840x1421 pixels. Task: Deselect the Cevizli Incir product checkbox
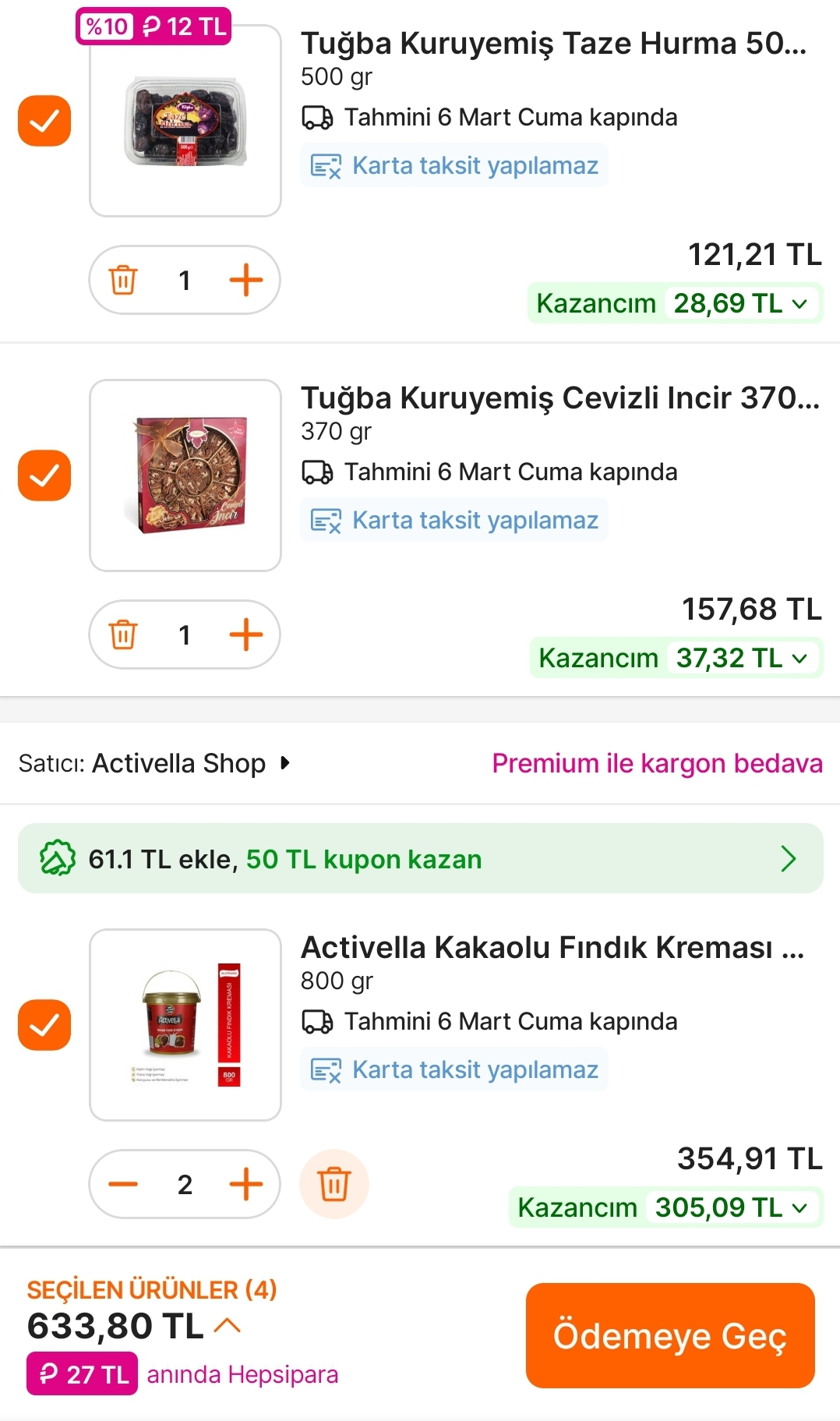44,475
